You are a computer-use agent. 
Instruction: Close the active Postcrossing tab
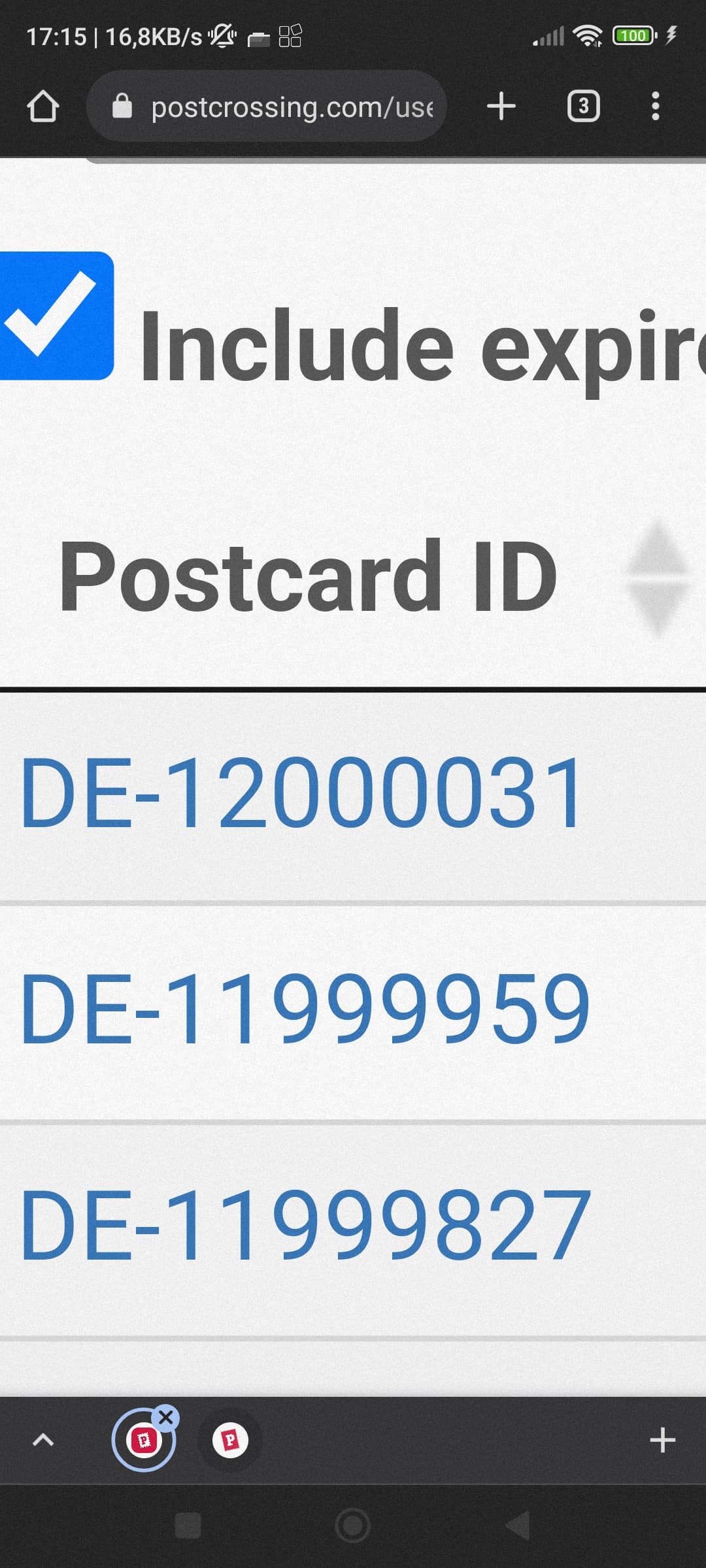coord(166,1417)
